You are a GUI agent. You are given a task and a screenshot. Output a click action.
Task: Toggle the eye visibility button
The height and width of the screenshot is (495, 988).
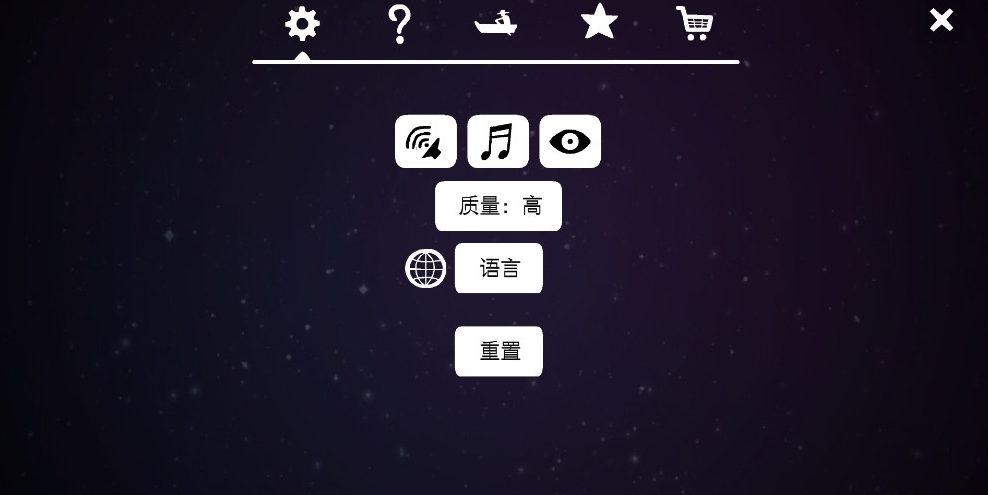coord(570,142)
